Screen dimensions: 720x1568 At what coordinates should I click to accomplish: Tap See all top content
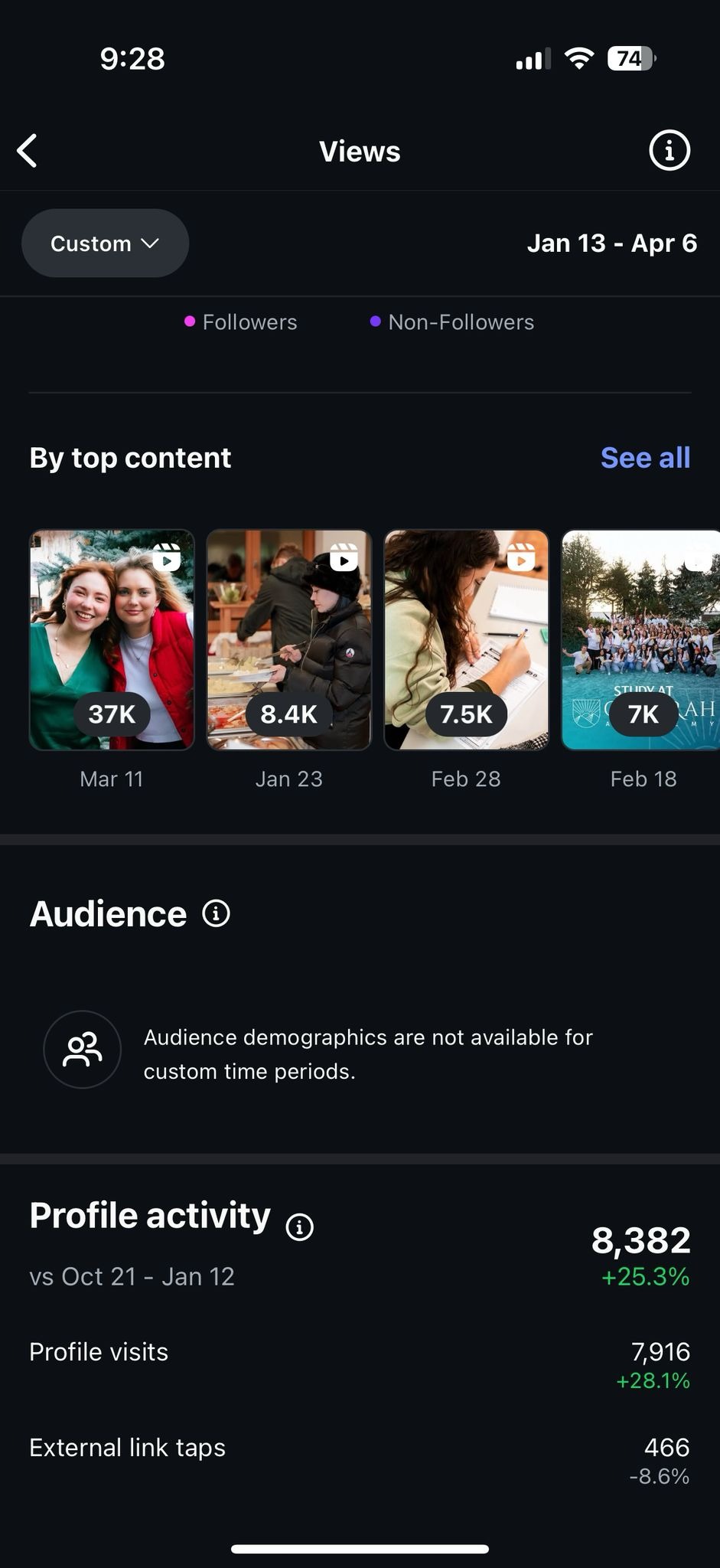click(644, 458)
